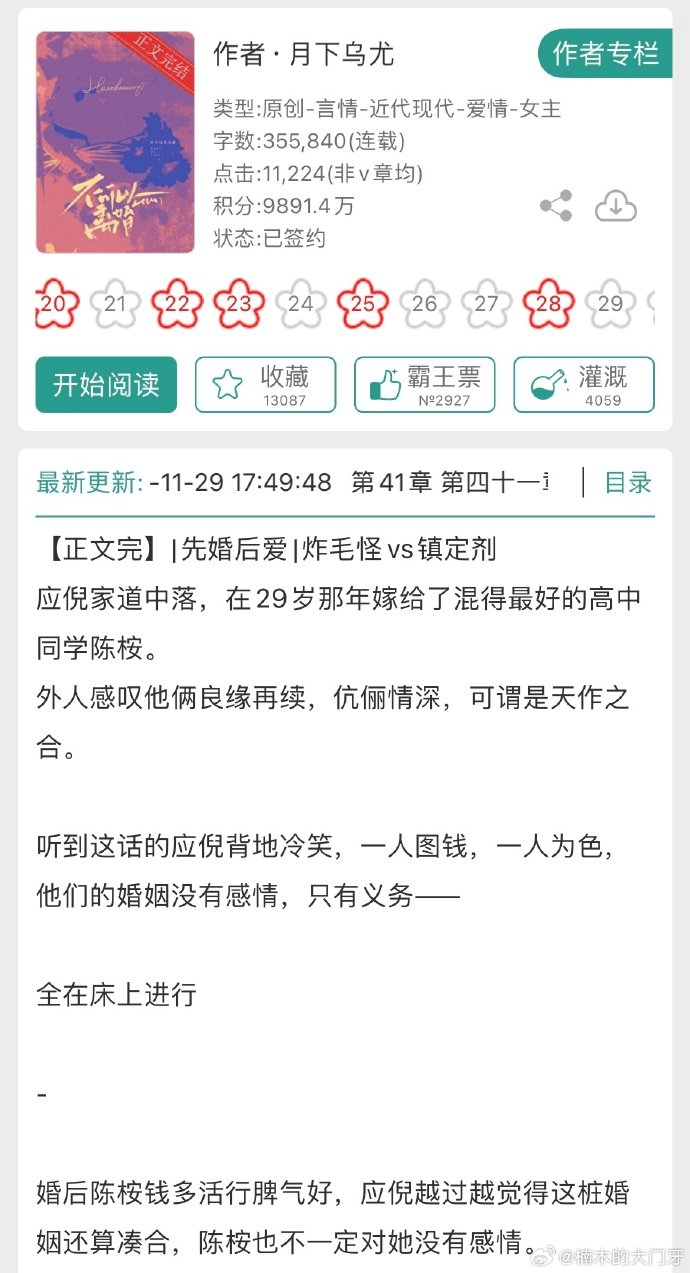
Task: Select date flower 25
Action: pos(363,304)
